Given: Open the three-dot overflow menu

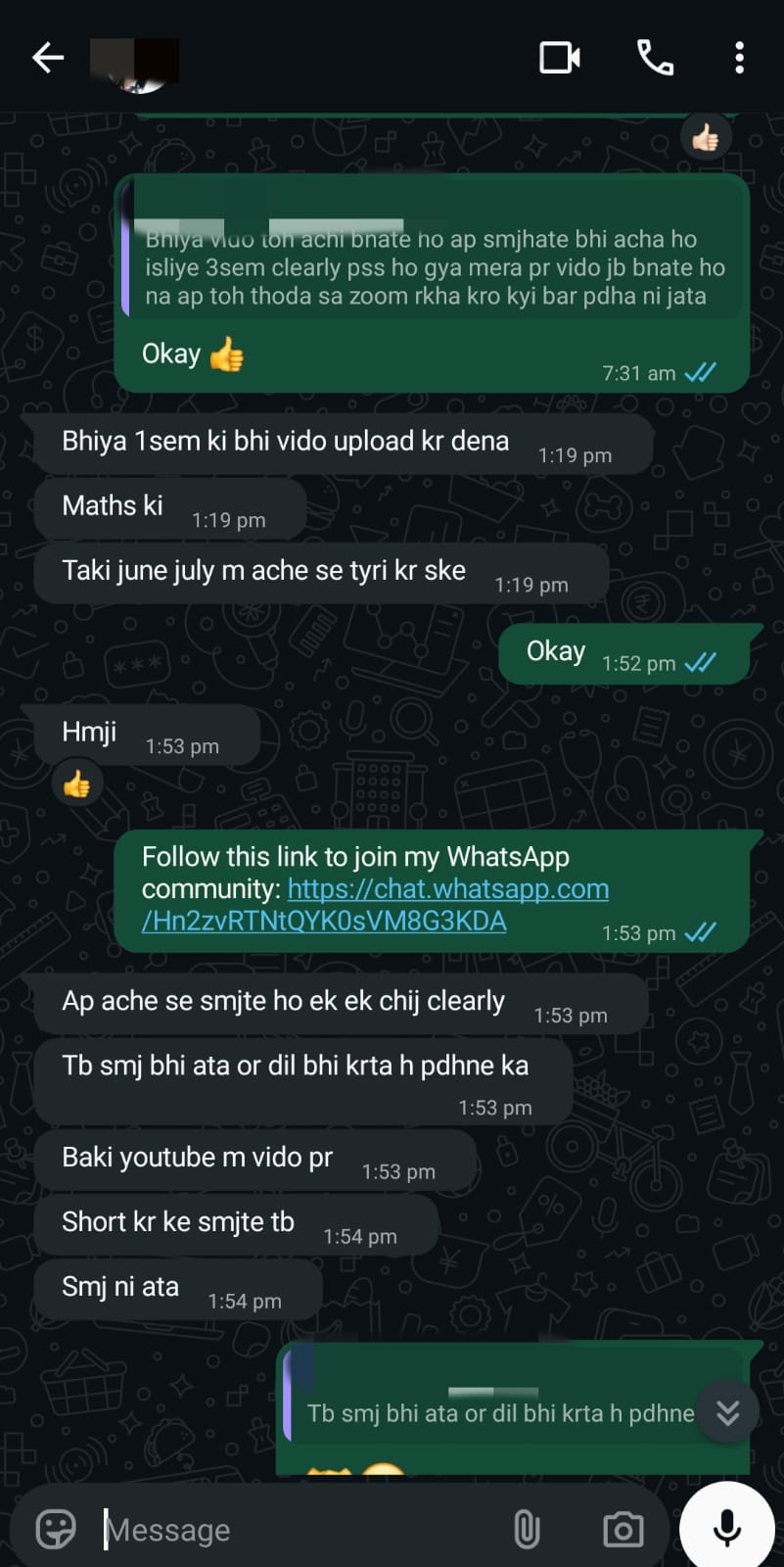Looking at the screenshot, I should pos(739,58).
